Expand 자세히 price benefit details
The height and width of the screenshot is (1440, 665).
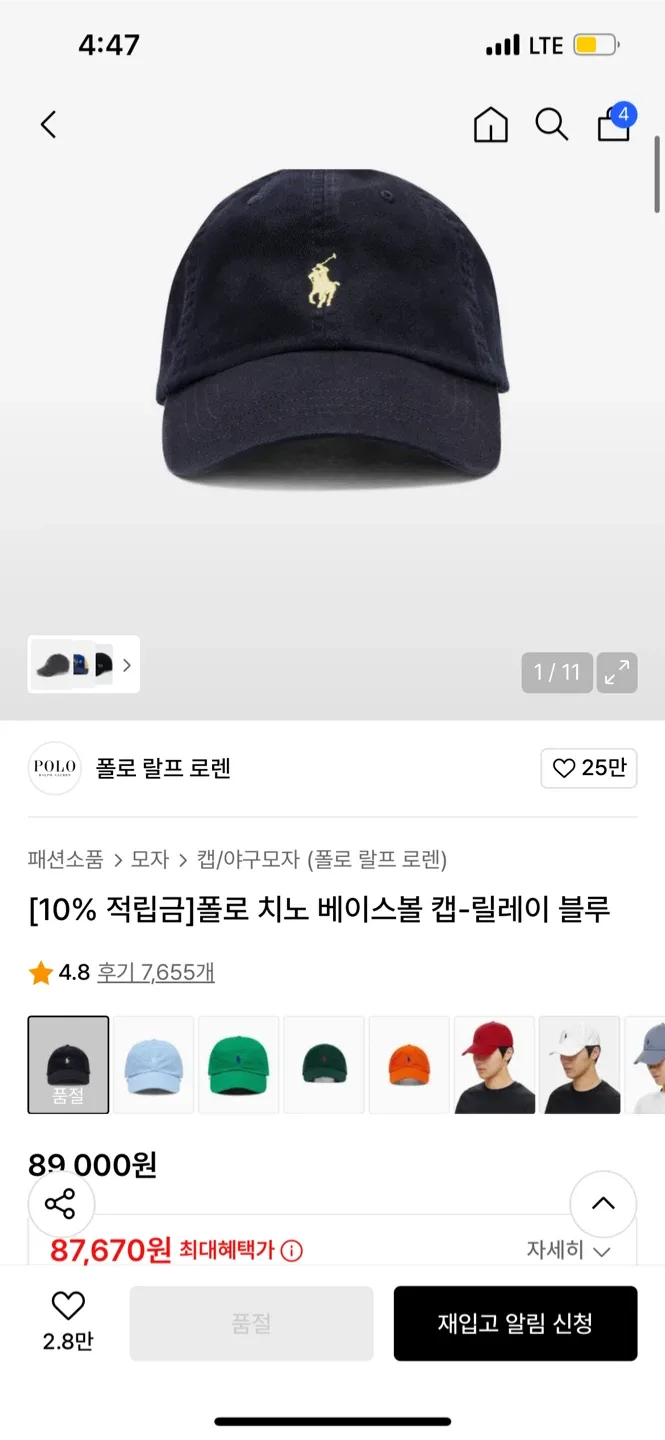(x=568, y=1250)
